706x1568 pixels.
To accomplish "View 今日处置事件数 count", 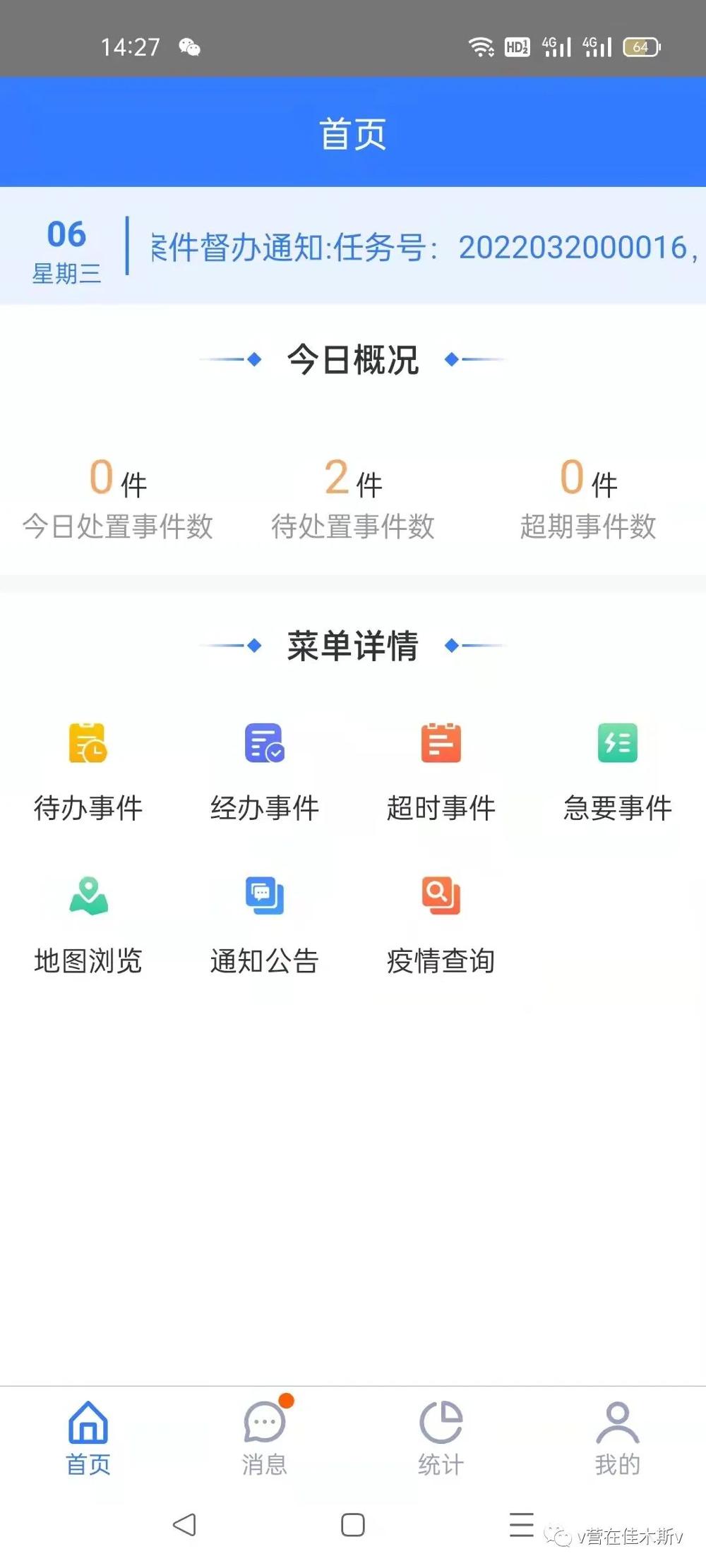I will coord(118,499).
